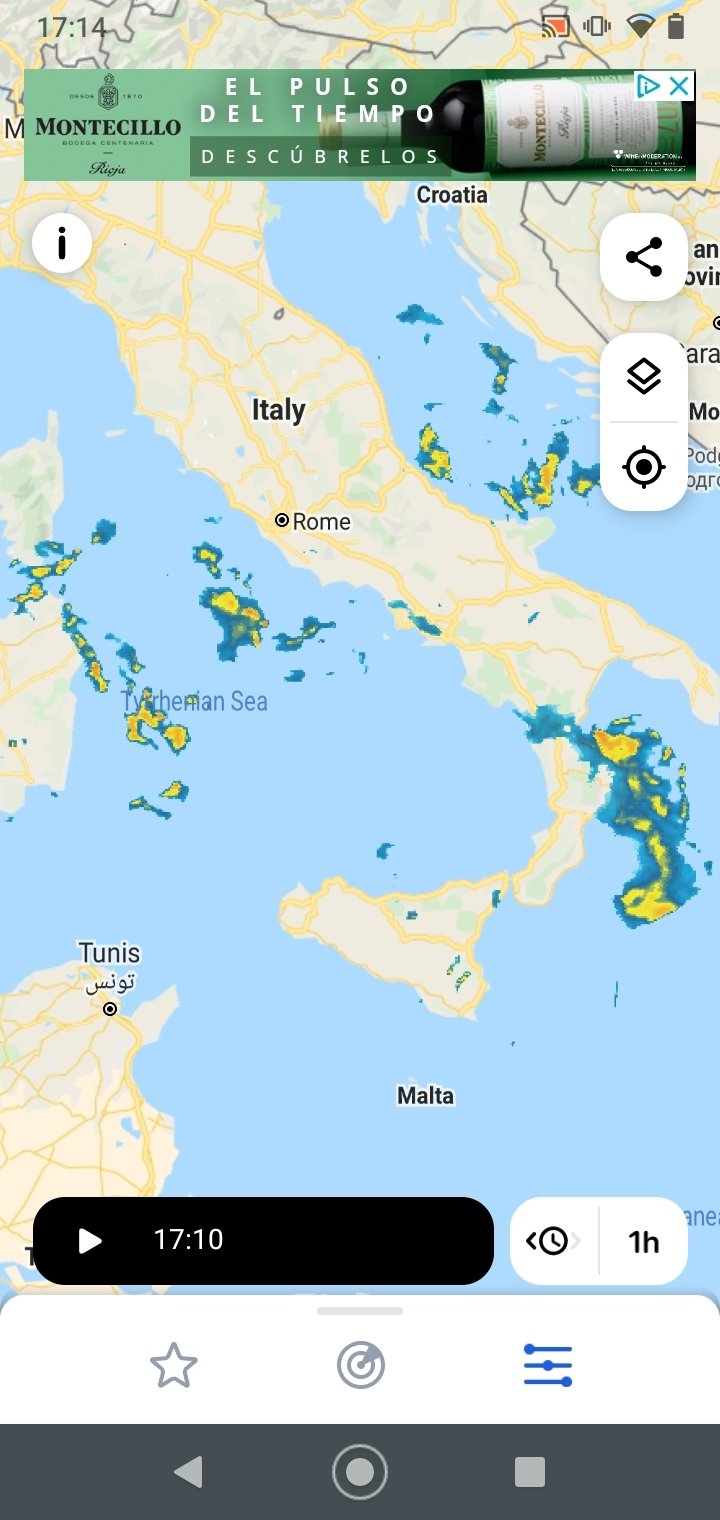Share the radar map

[644, 257]
